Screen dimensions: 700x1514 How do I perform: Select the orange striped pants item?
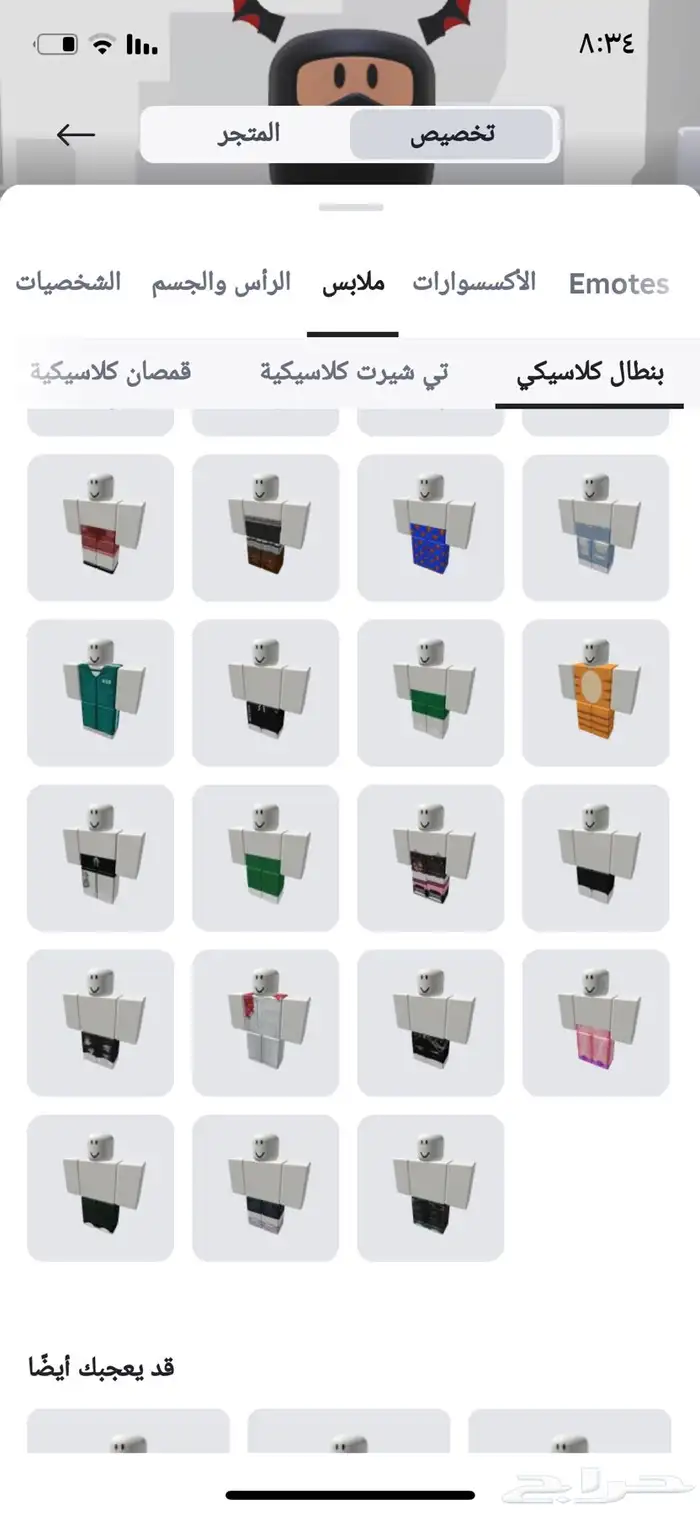[x=596, y=693]
